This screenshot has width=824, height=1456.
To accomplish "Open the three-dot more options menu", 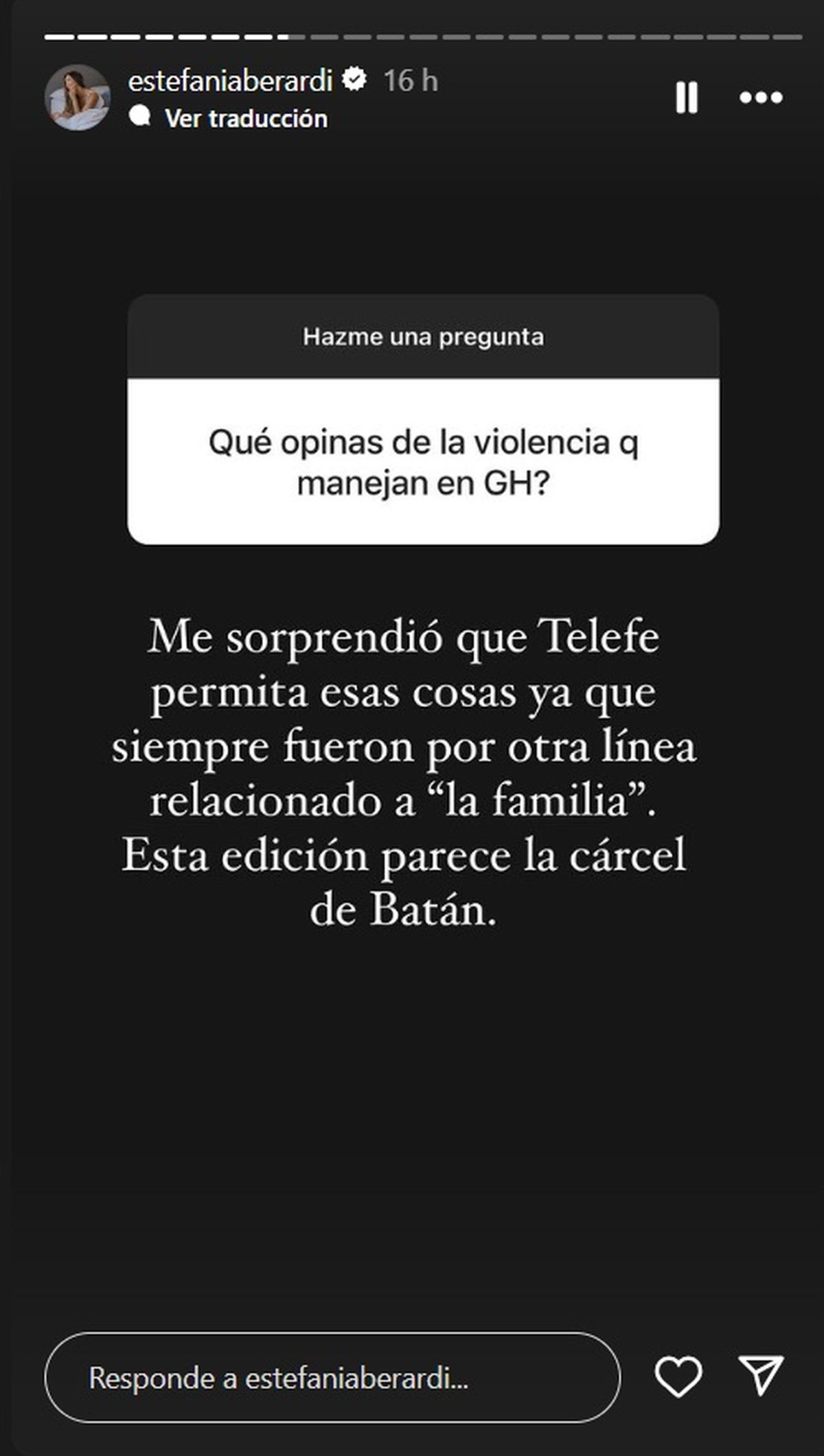I will [x=761, y=97].
